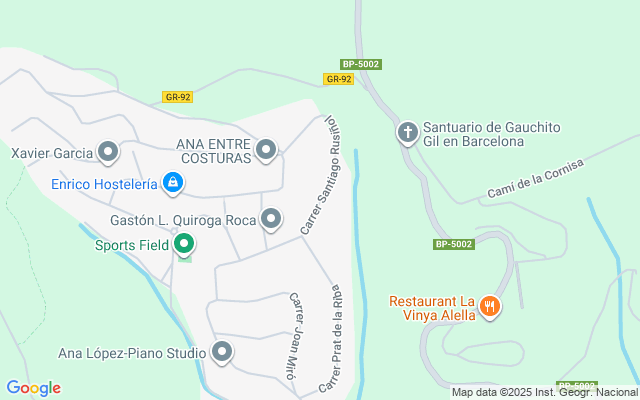Select the Sports Field marker
The image size is (640, 400).
[x=184, y=243]
